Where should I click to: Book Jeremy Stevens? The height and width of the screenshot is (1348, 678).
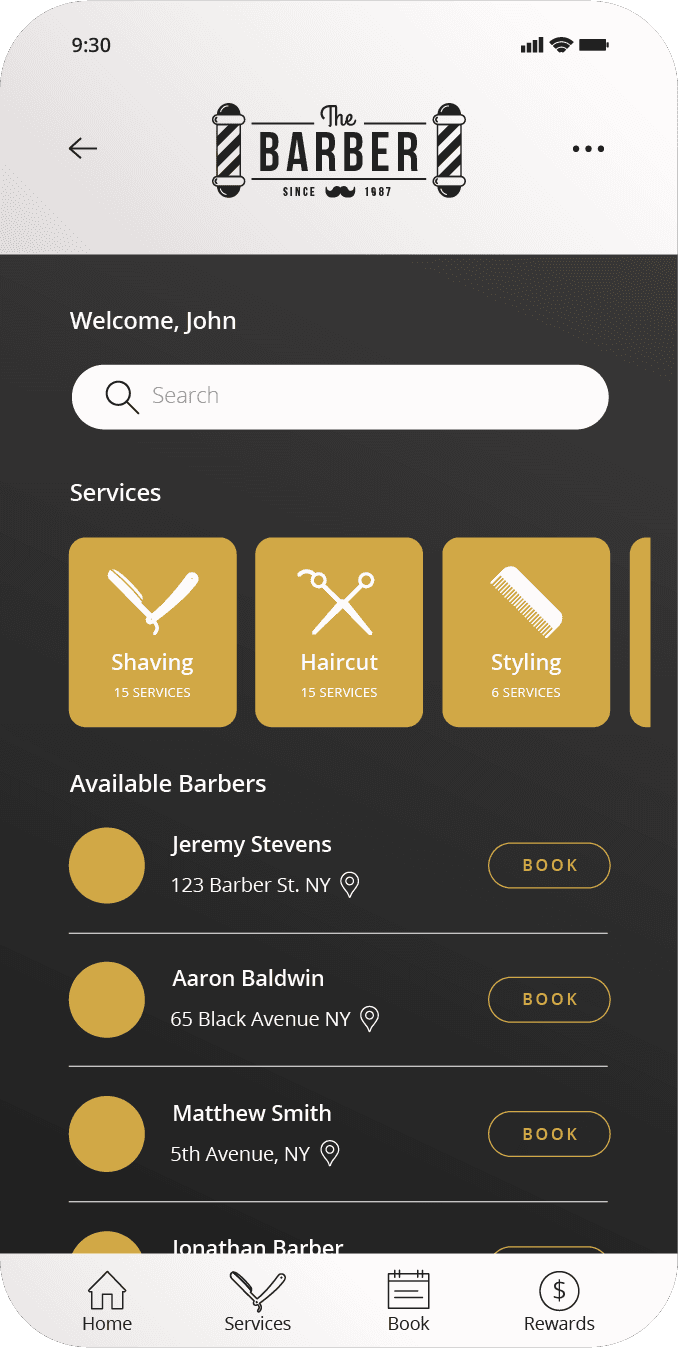pos(549,865)
